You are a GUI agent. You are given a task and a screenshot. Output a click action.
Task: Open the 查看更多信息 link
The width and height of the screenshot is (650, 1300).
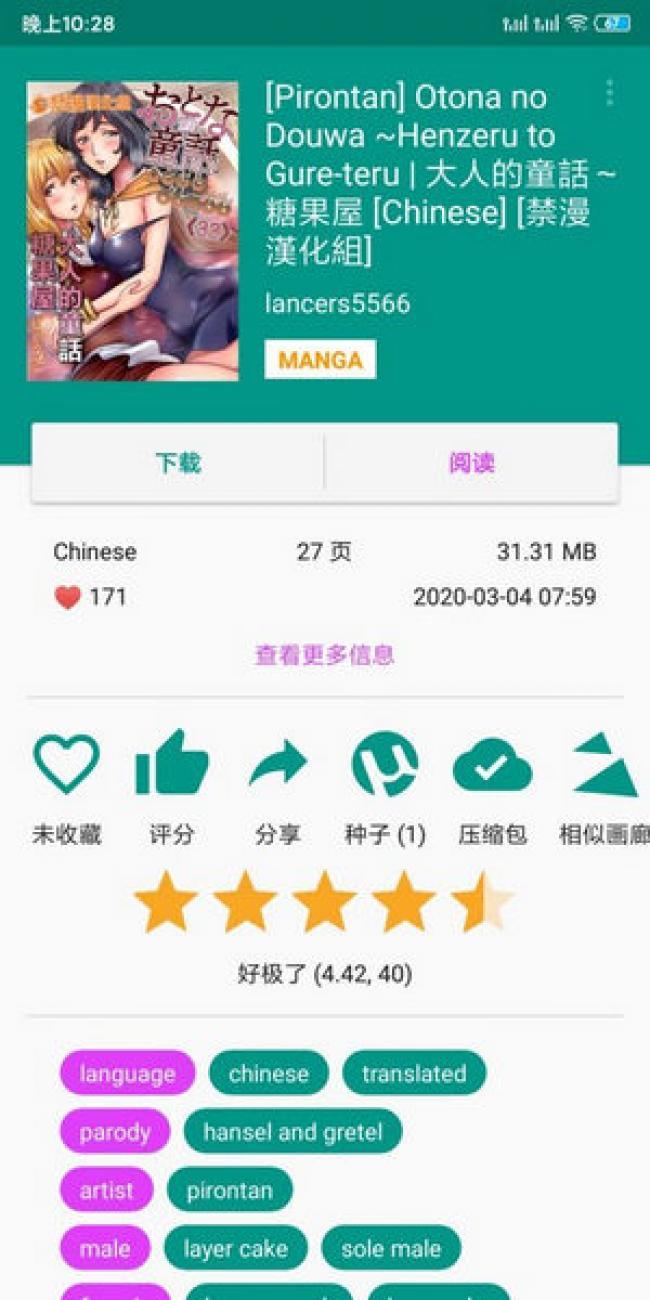(x=325, y=655)
